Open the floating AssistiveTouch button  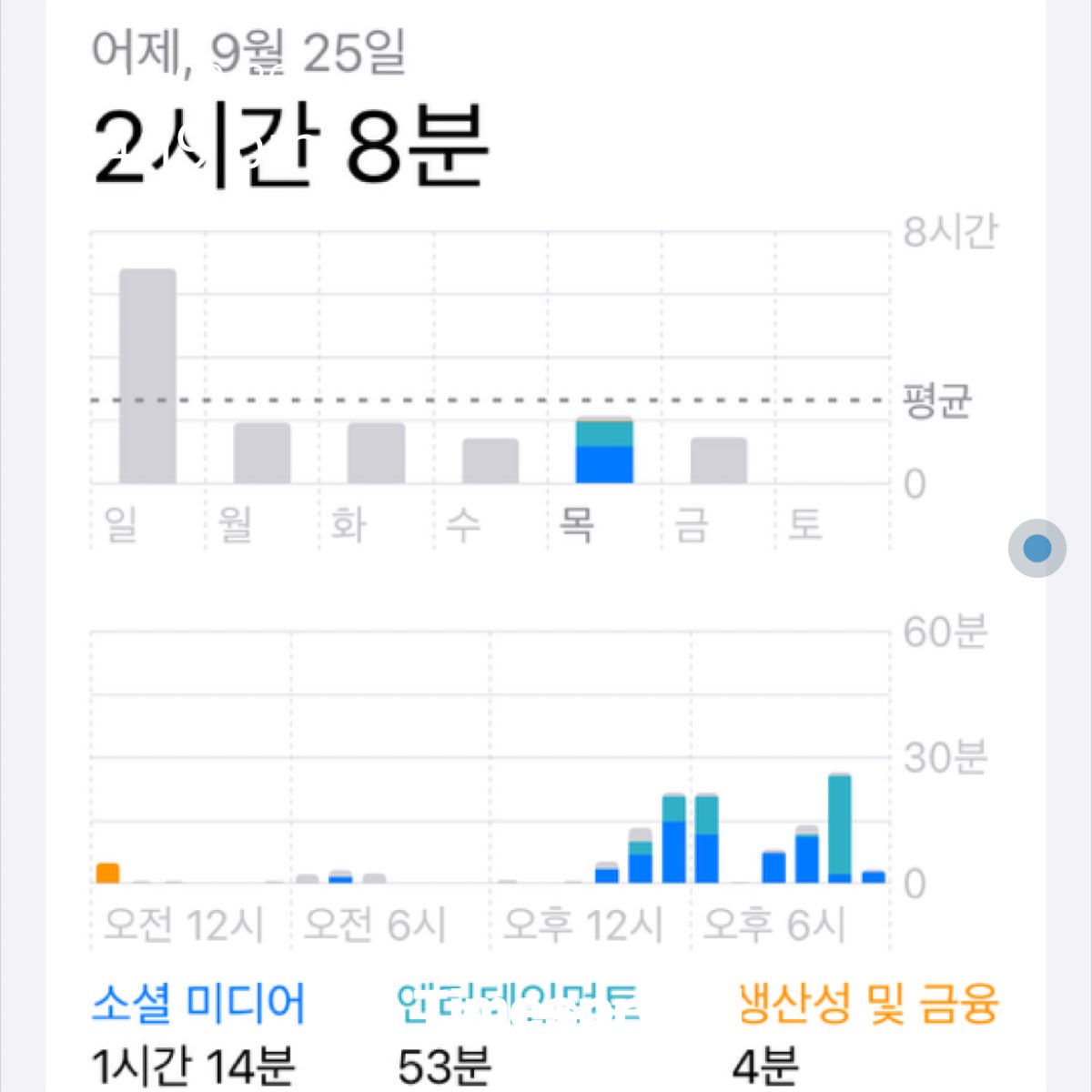[1037, 549]
